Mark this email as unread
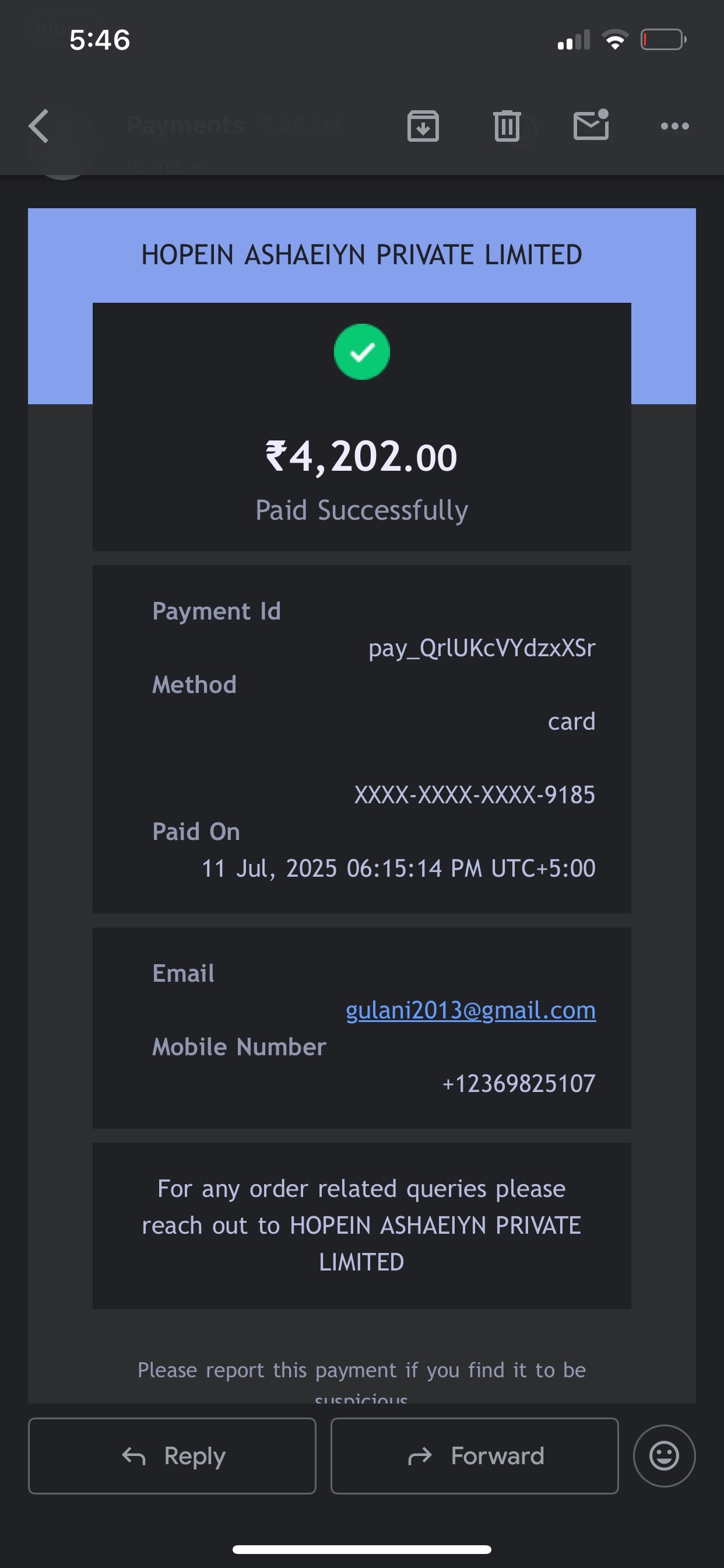Viewport: 724px width, 1568px height. coord(591,125)
